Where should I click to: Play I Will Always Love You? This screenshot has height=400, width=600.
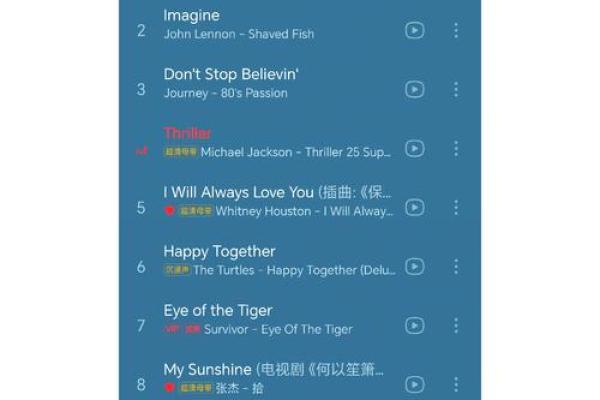[270, 200]
